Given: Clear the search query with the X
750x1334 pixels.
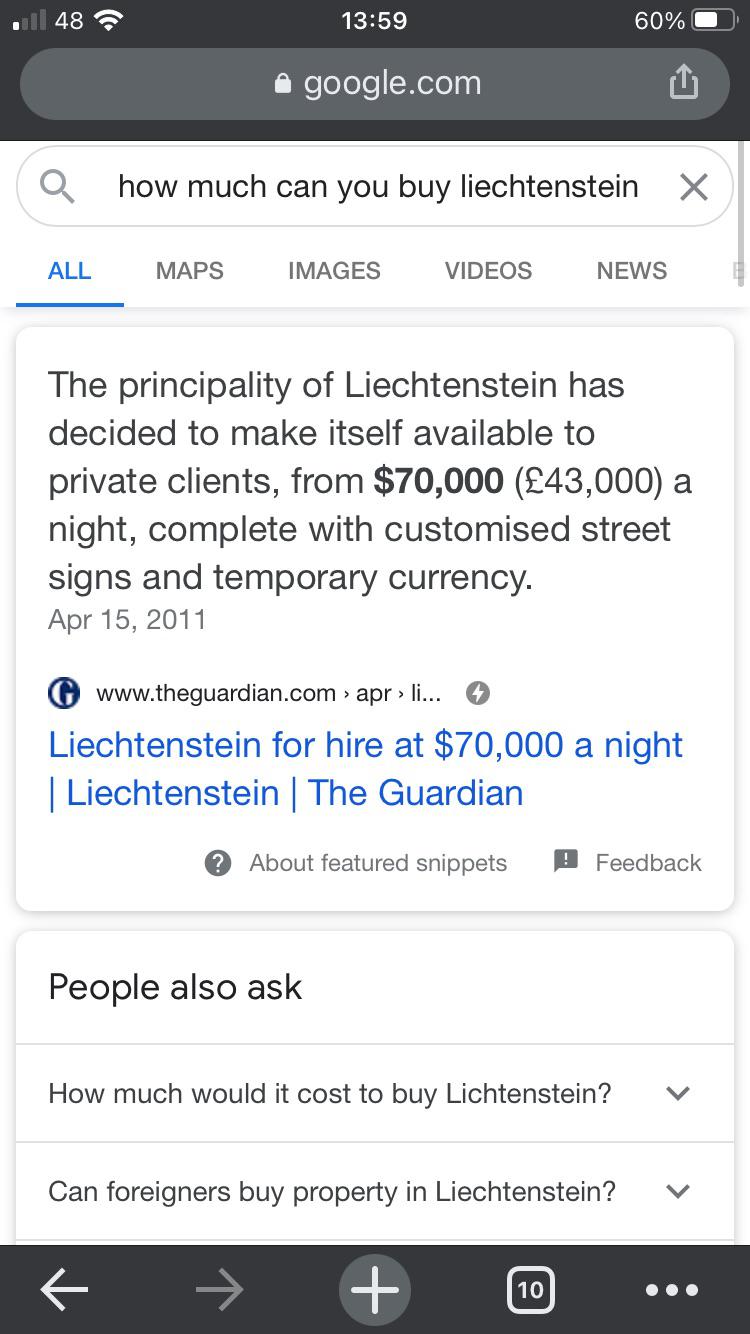Looking at the screenshot, I should 693,186.
